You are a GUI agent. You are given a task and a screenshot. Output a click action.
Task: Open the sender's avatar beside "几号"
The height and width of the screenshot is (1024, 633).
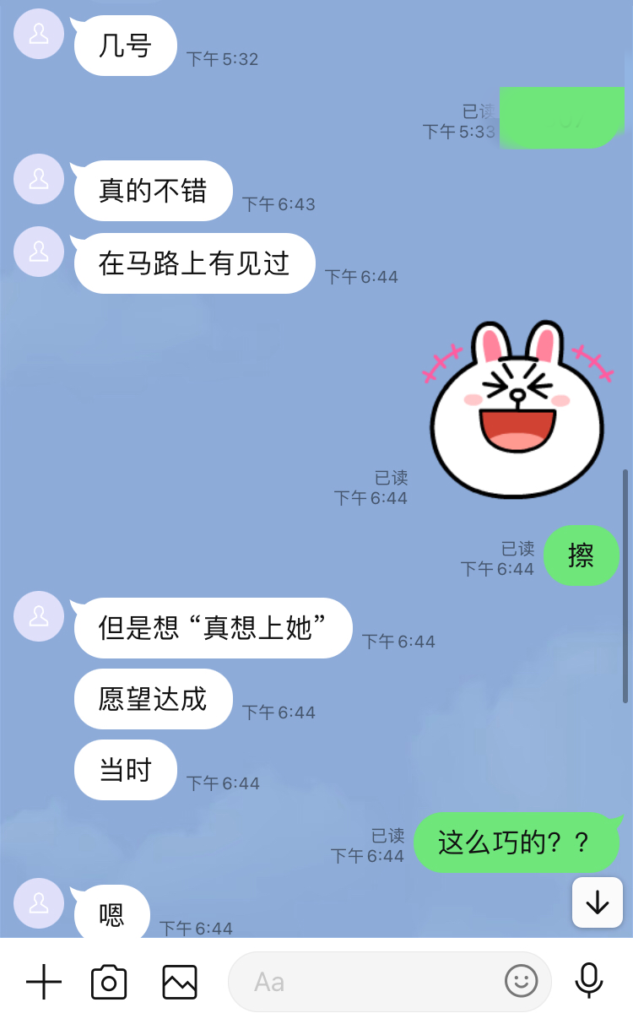(39, 34)
